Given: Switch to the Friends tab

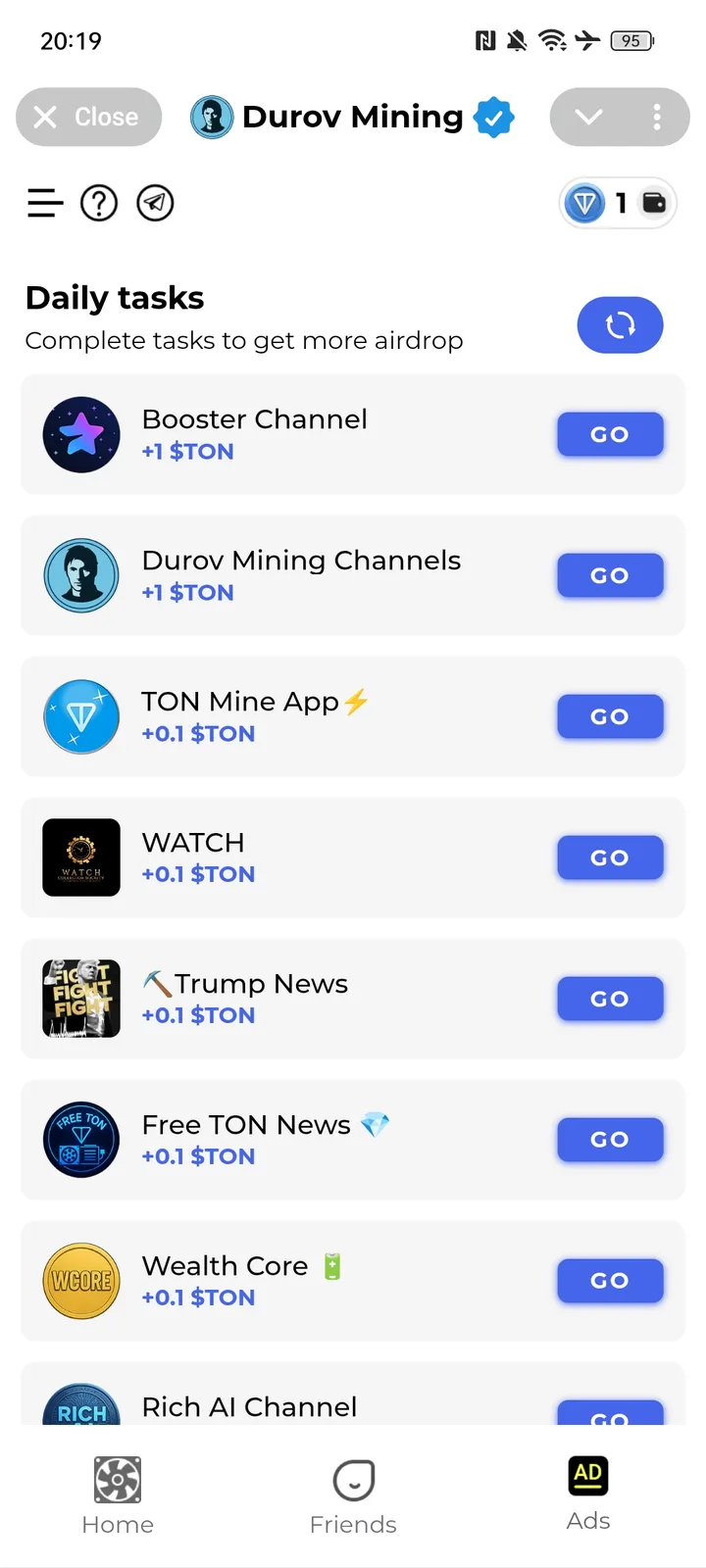Looking at the screenshot, I should pos(353,1494).
